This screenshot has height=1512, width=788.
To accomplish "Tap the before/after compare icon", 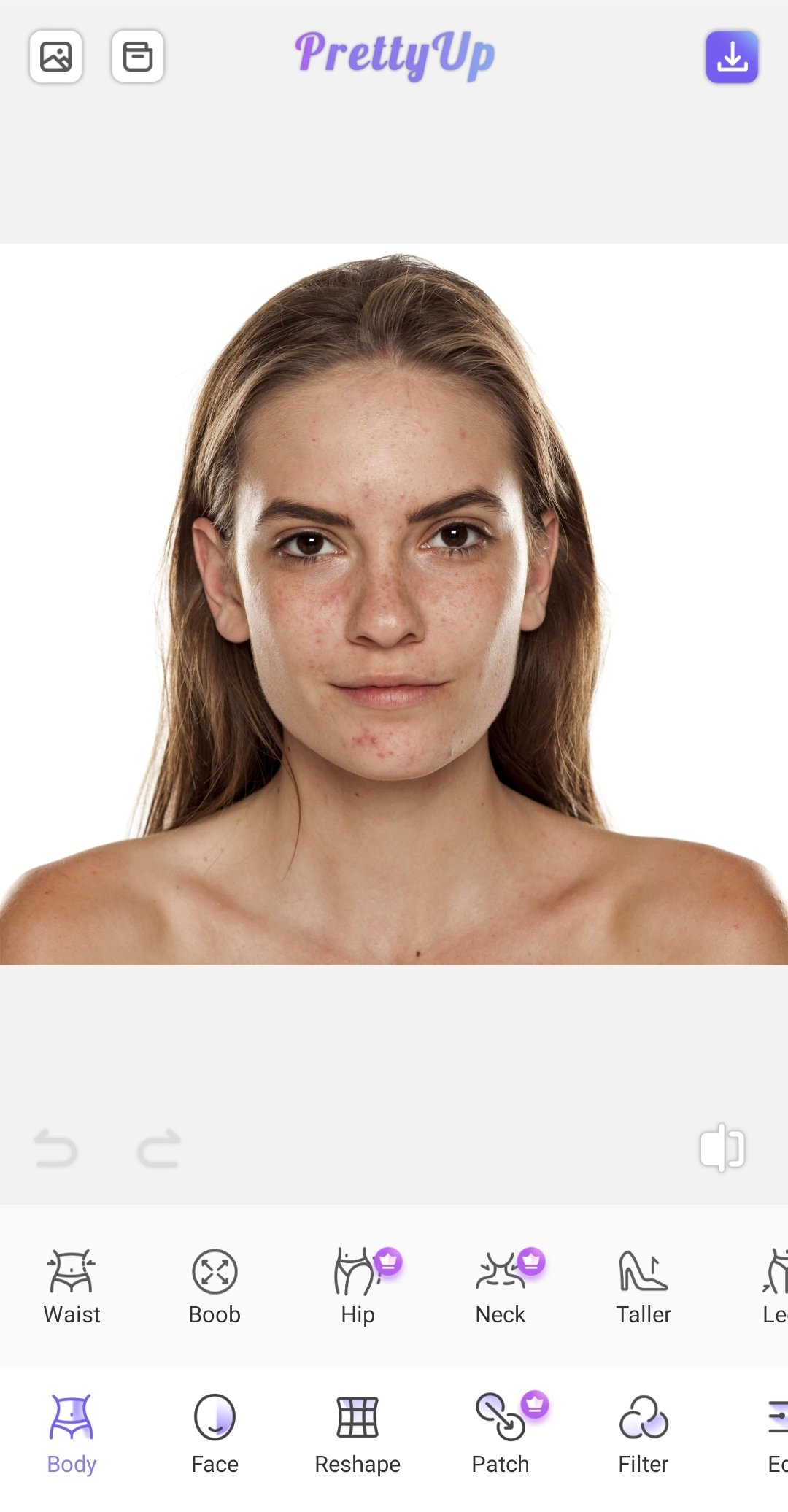I will click(722, 1148).
